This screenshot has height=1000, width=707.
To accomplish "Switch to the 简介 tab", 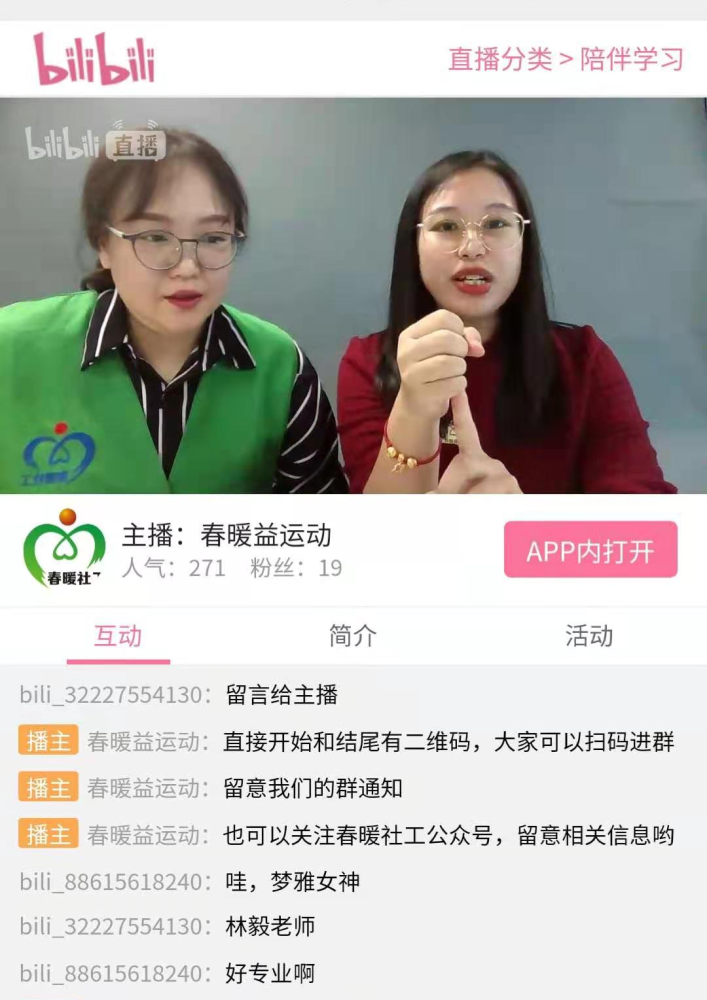I will [353, 636].
